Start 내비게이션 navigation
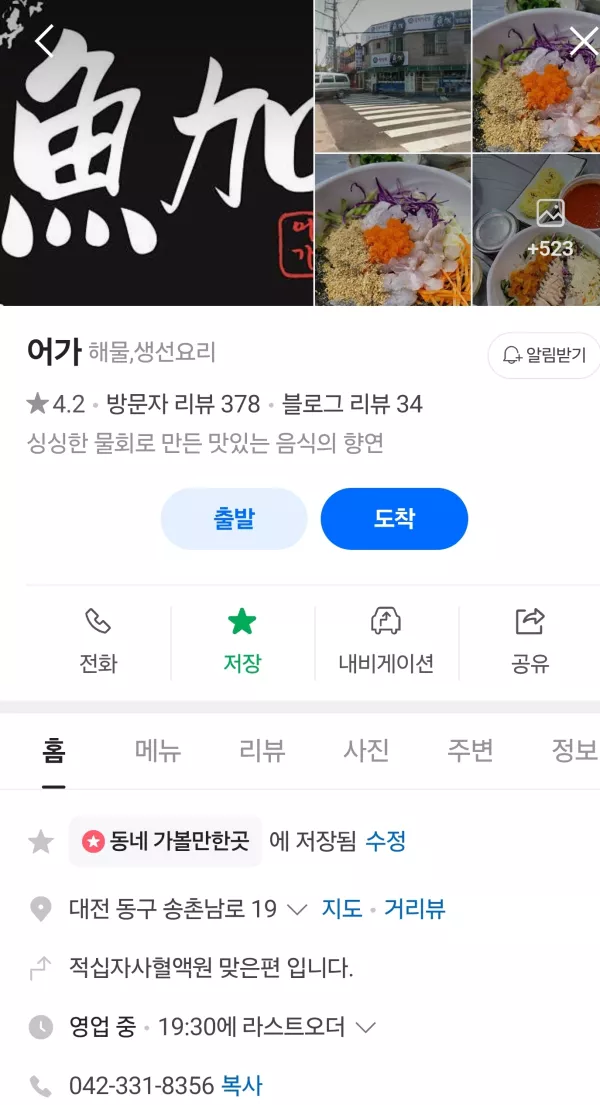Screen dimensions: 600x1105 pyautogui.click(x=386, y=641)
